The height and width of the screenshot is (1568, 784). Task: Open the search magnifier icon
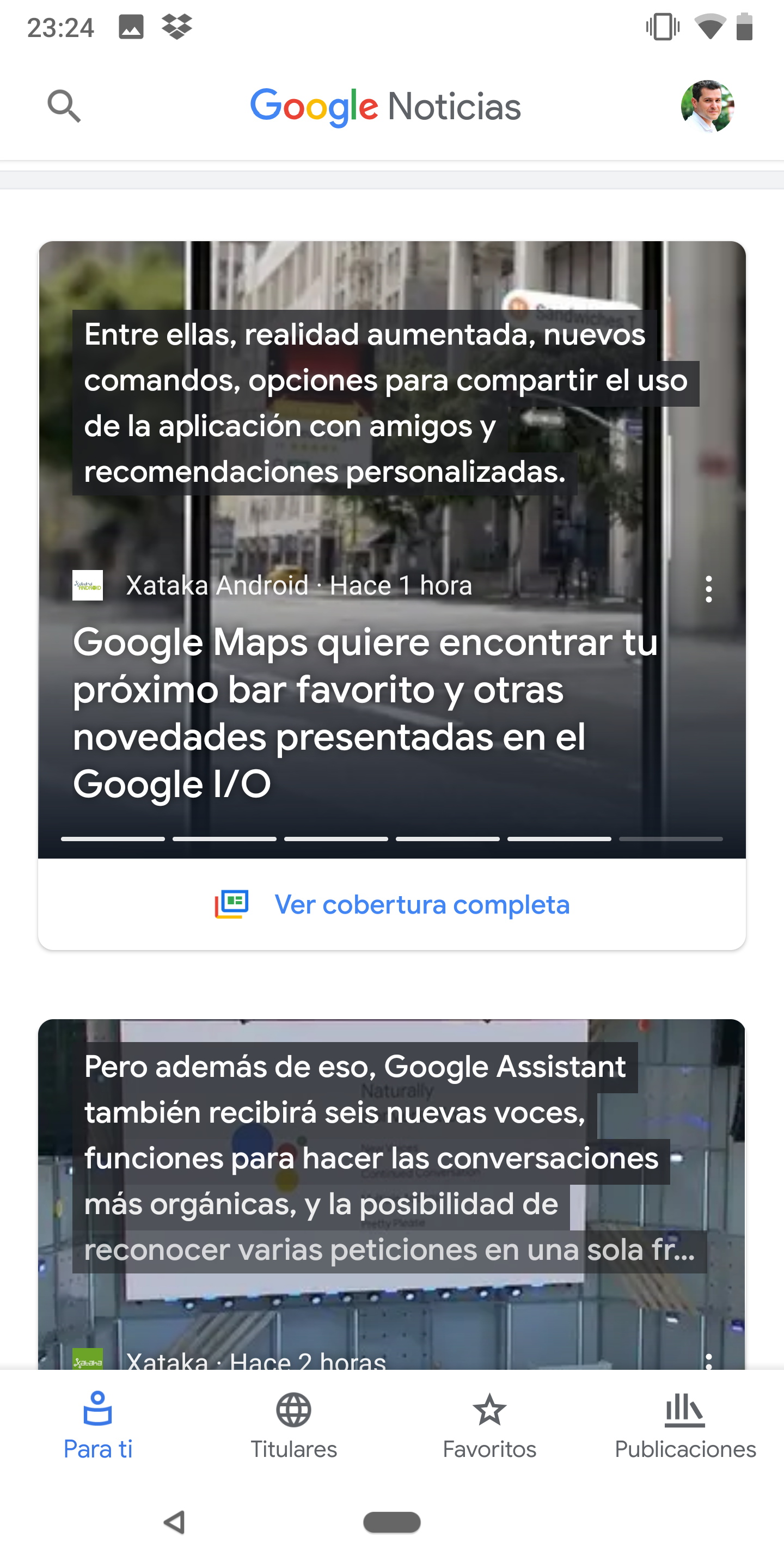coord(64,107)
